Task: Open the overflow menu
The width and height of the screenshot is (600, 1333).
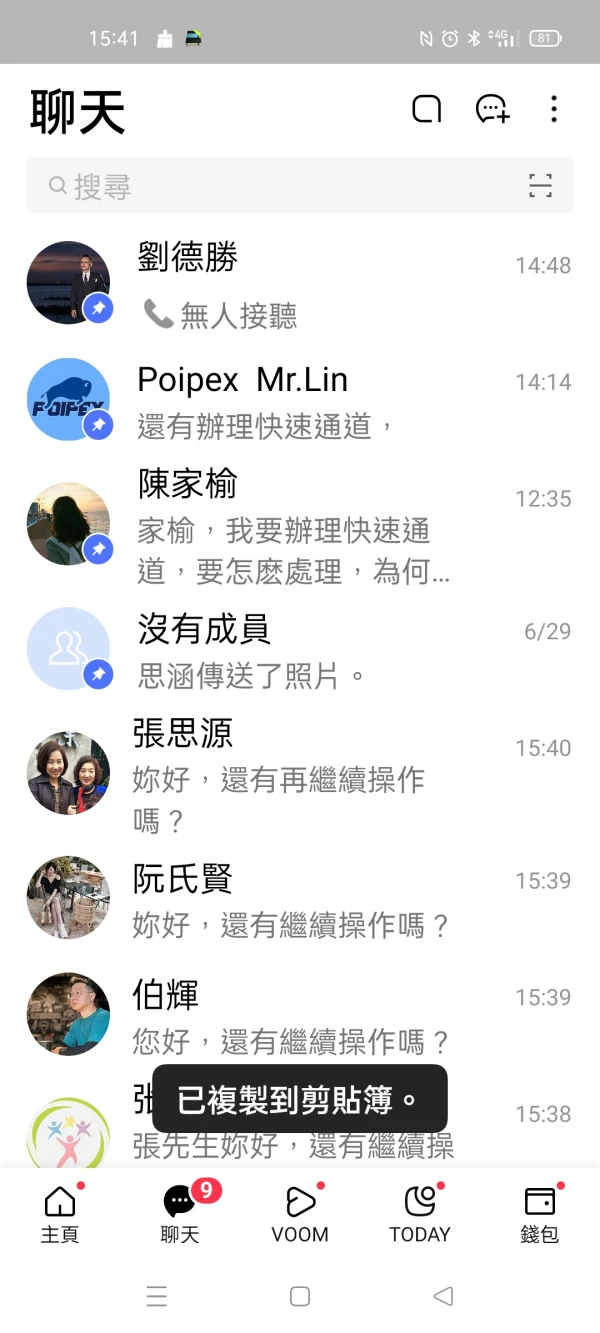Action: pyautogui.click(x=554, y=109)
